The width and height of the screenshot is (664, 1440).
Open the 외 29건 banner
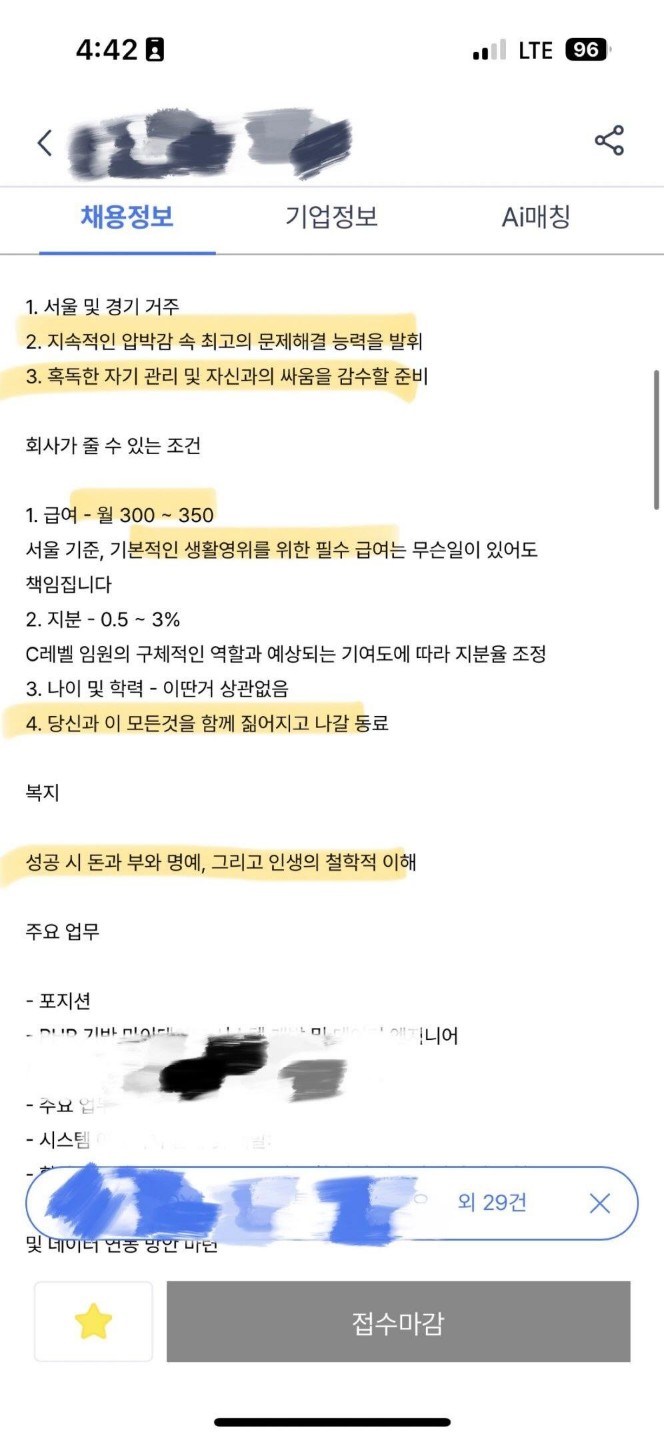click(331, 1203)
